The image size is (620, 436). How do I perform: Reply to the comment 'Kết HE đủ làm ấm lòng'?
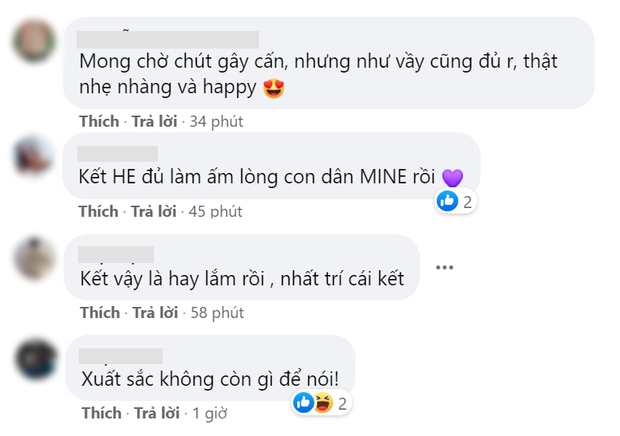154,212
